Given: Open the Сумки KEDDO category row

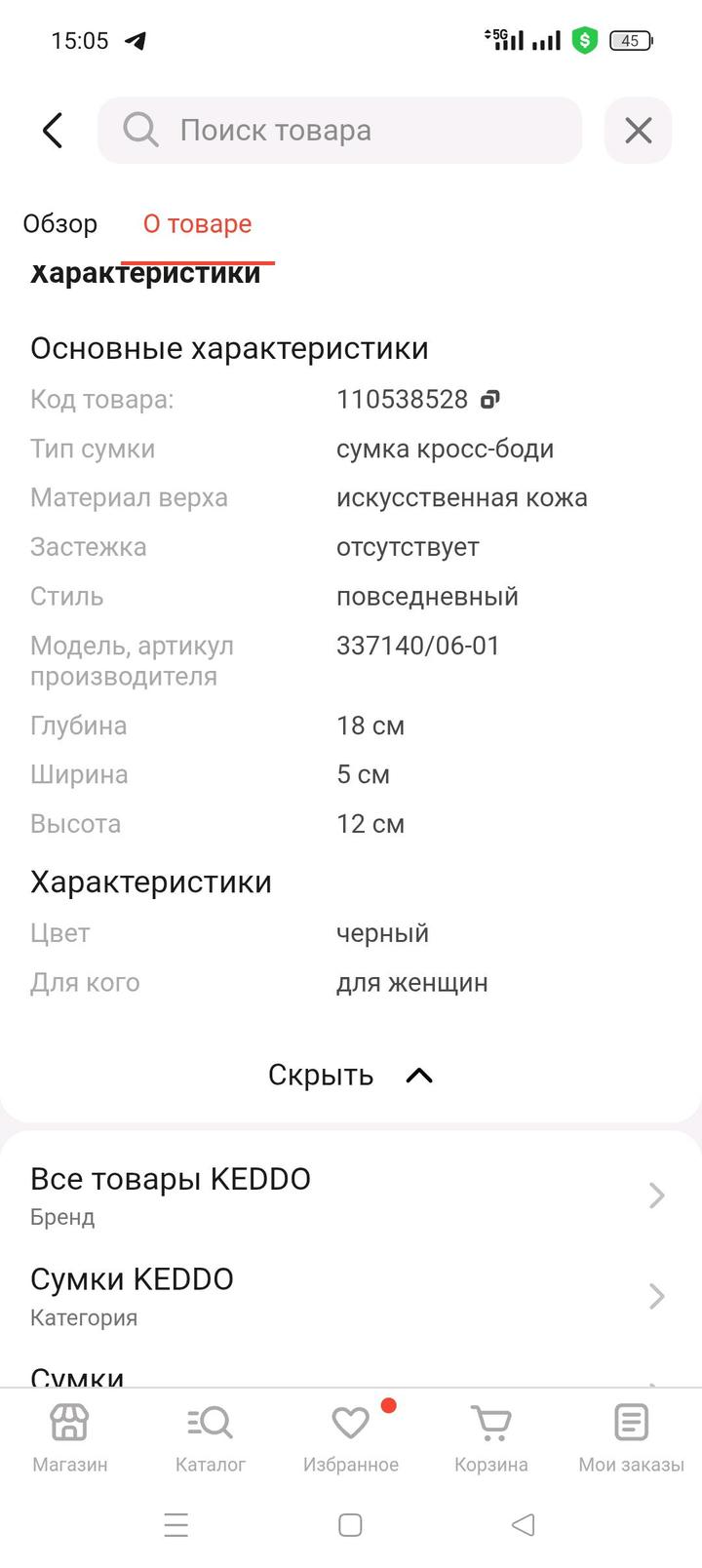Looking at the screenshot, I should coord(350,1295).
